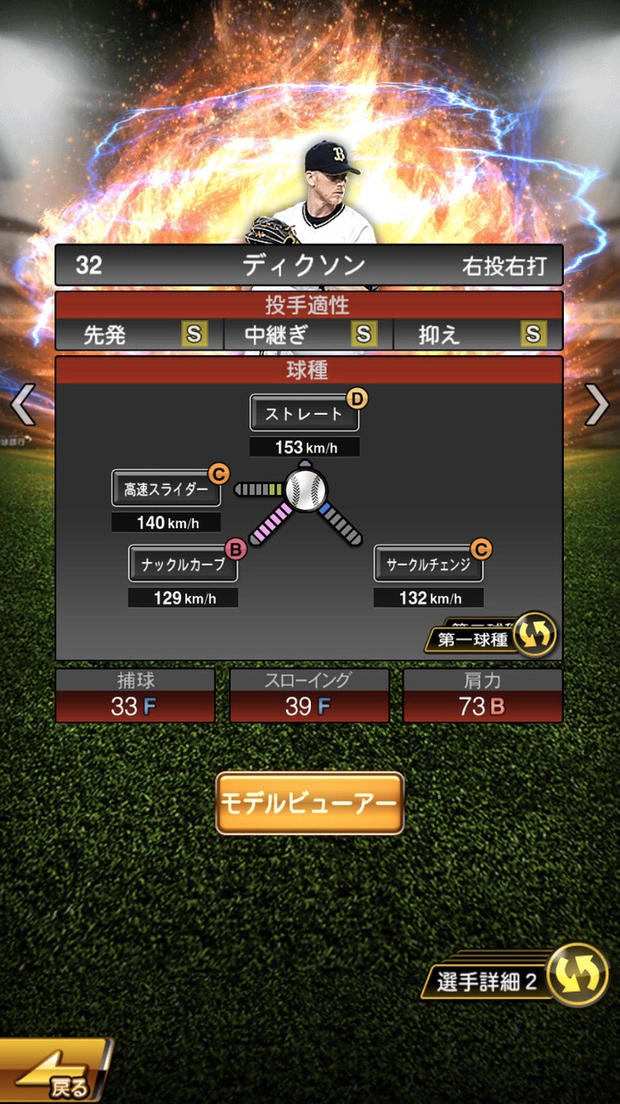This screenshot has height=1104, width=620.
Task: Select the 高速スライダー pitch
Action: pos(166,489)
